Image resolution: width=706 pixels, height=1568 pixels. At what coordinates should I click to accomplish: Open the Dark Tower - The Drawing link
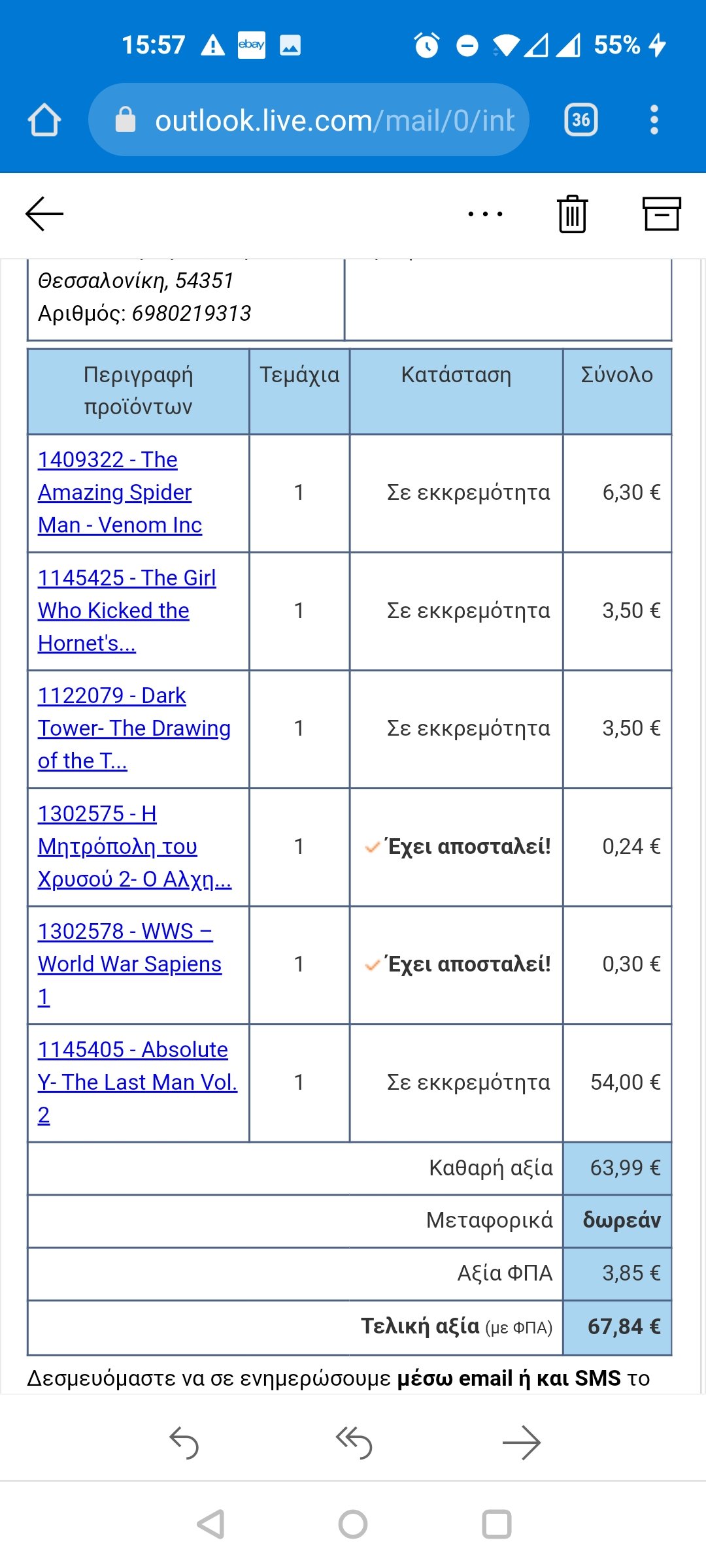(x=134, y=728)
